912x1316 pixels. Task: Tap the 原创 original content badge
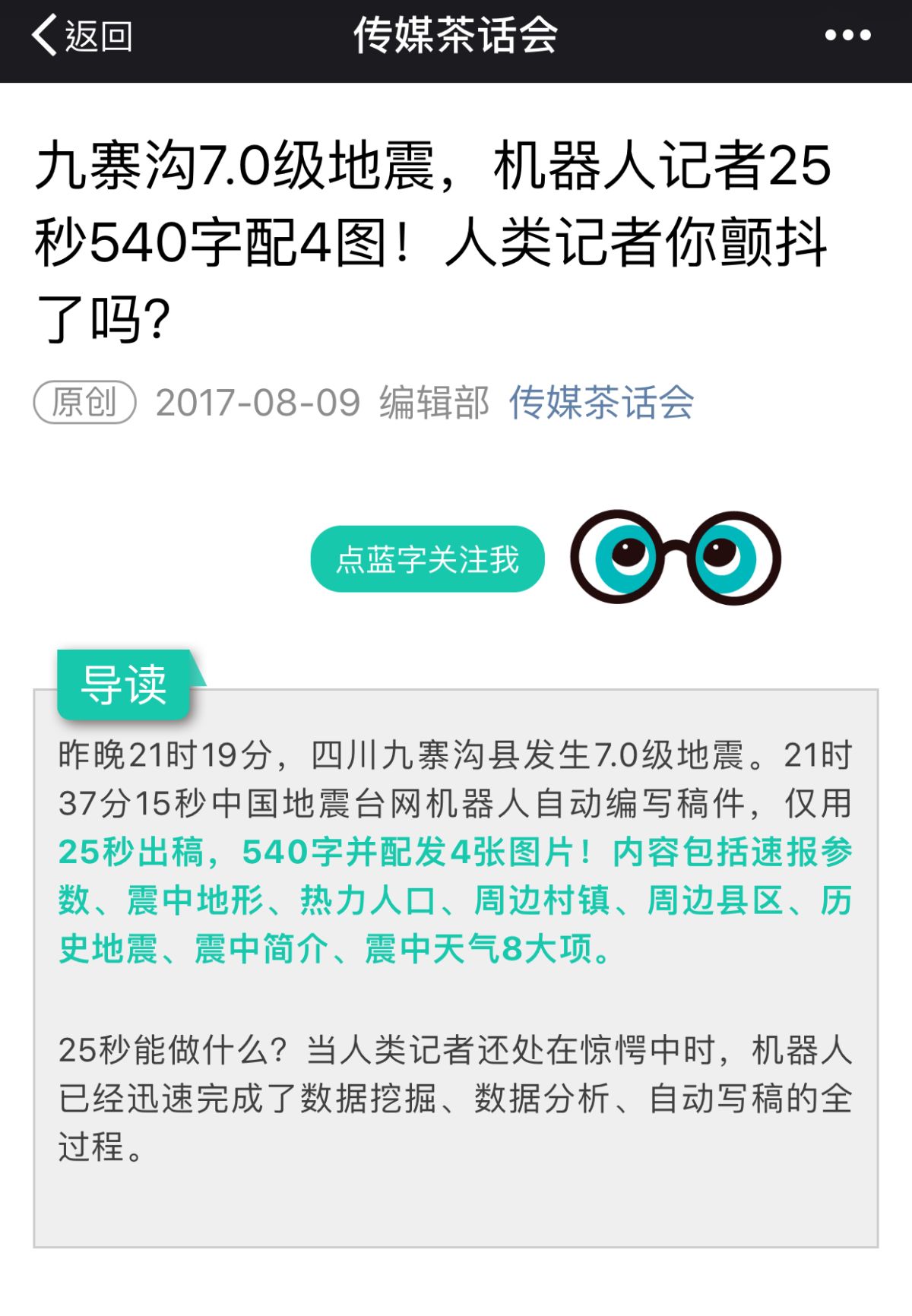(84, 405)
